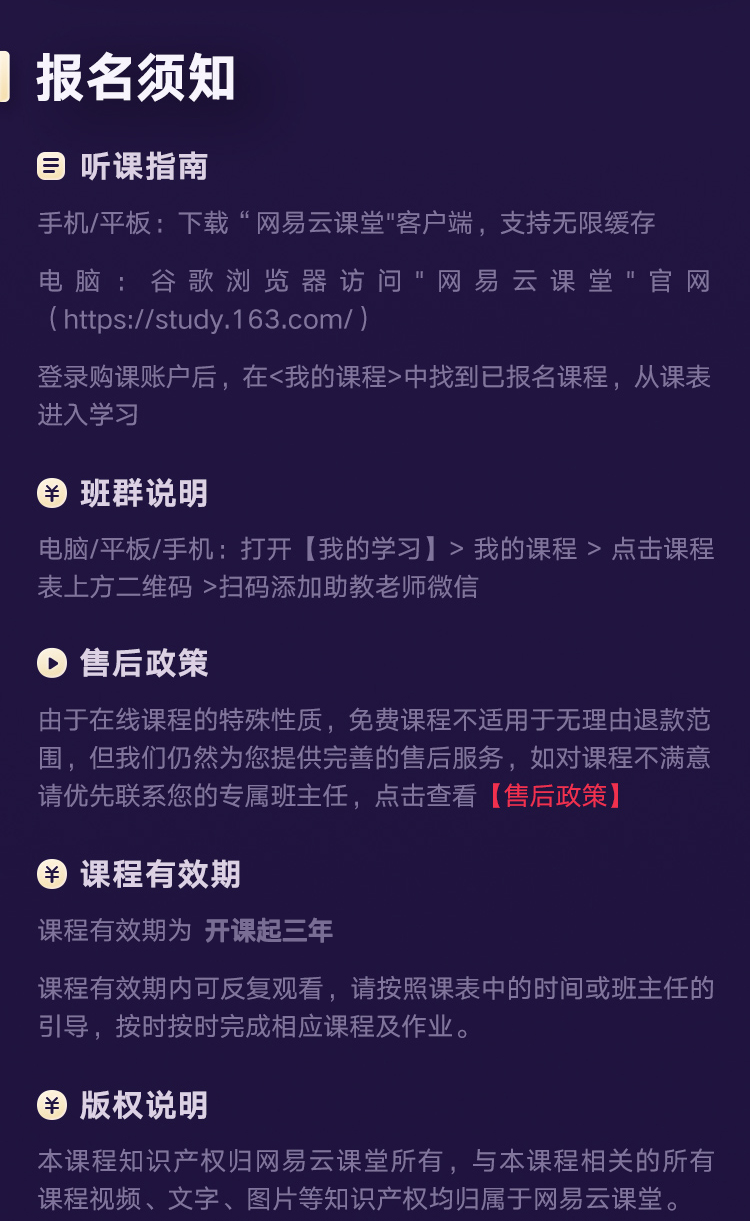The height and width of the screenshot is (1221, 750).
Task: Open the 售后政策 link
Action: click(555, 795)
